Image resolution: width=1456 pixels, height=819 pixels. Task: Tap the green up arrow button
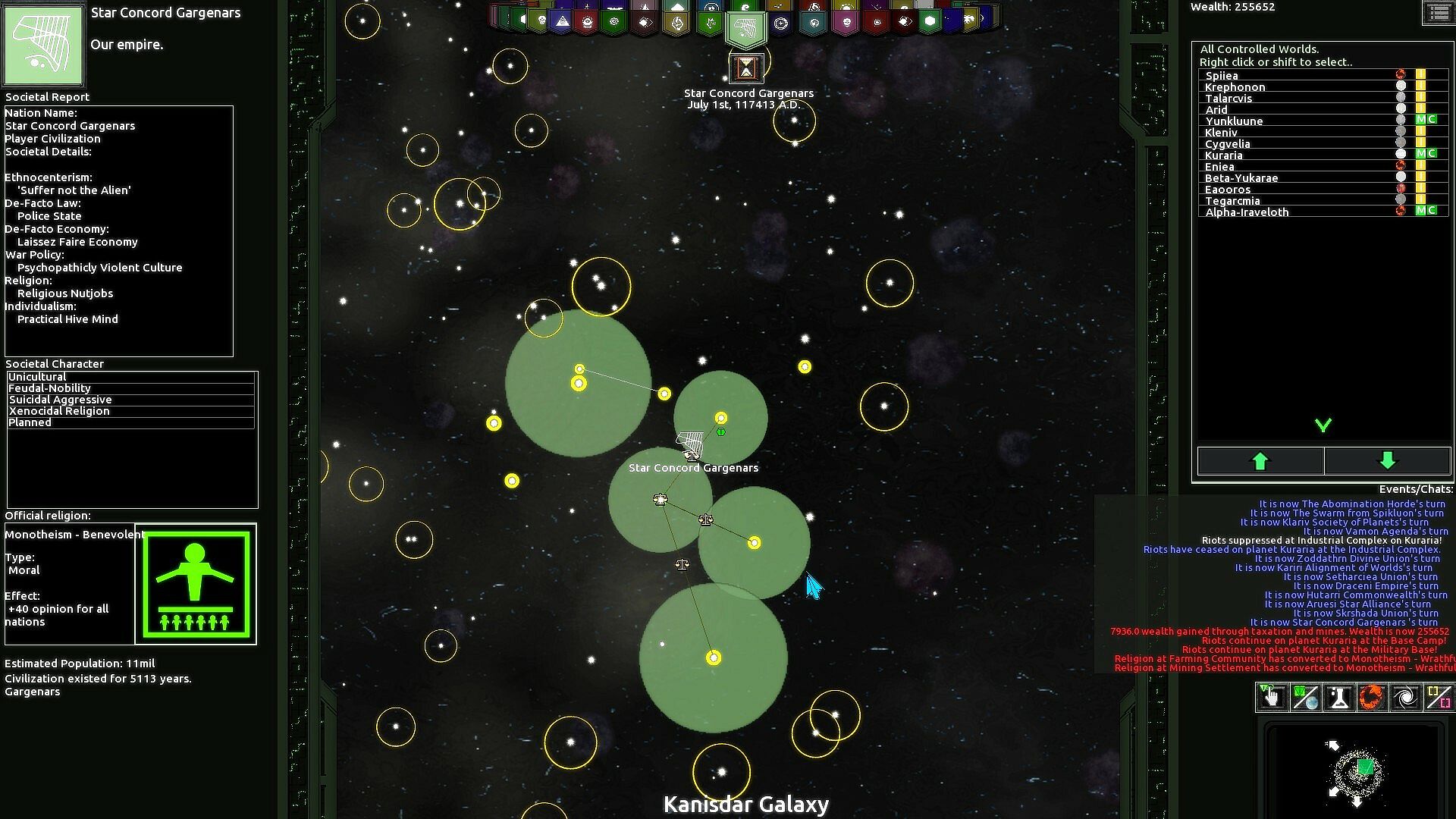(1260, 461)
